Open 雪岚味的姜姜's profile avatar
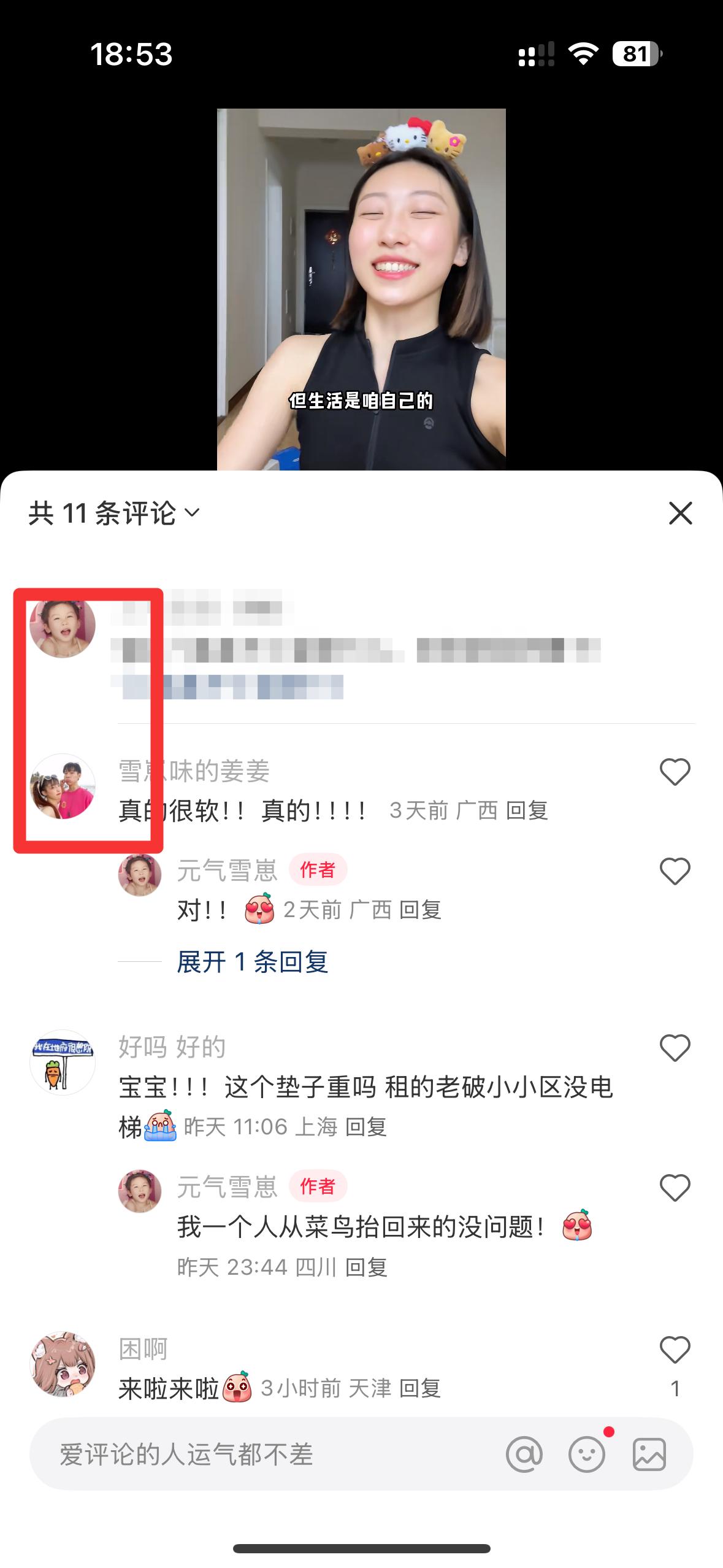723x1568 pixels. tap(63, 787)
